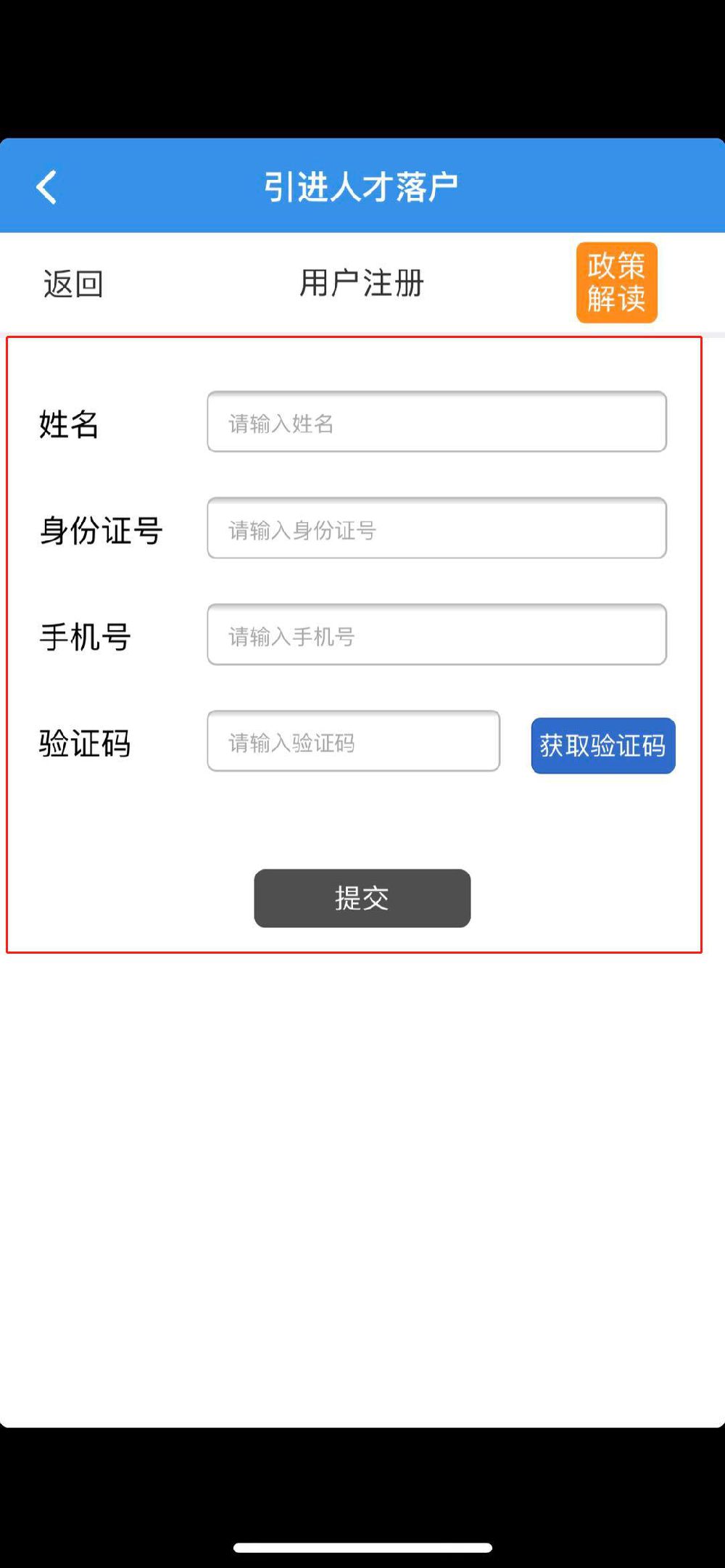Tap the back arrow in the blue header

(x=46, y=187)
